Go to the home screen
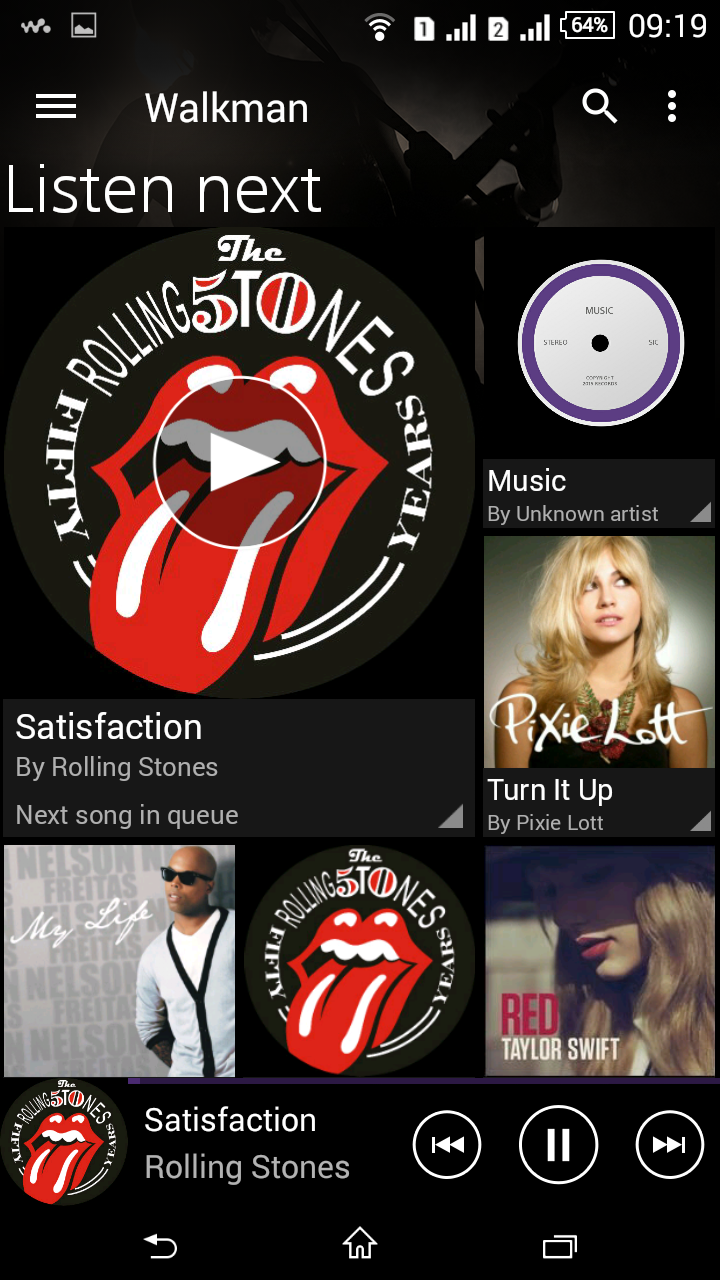This screenshot has width=720, height=1280. pyautogui.click(x=360, y=1245)
